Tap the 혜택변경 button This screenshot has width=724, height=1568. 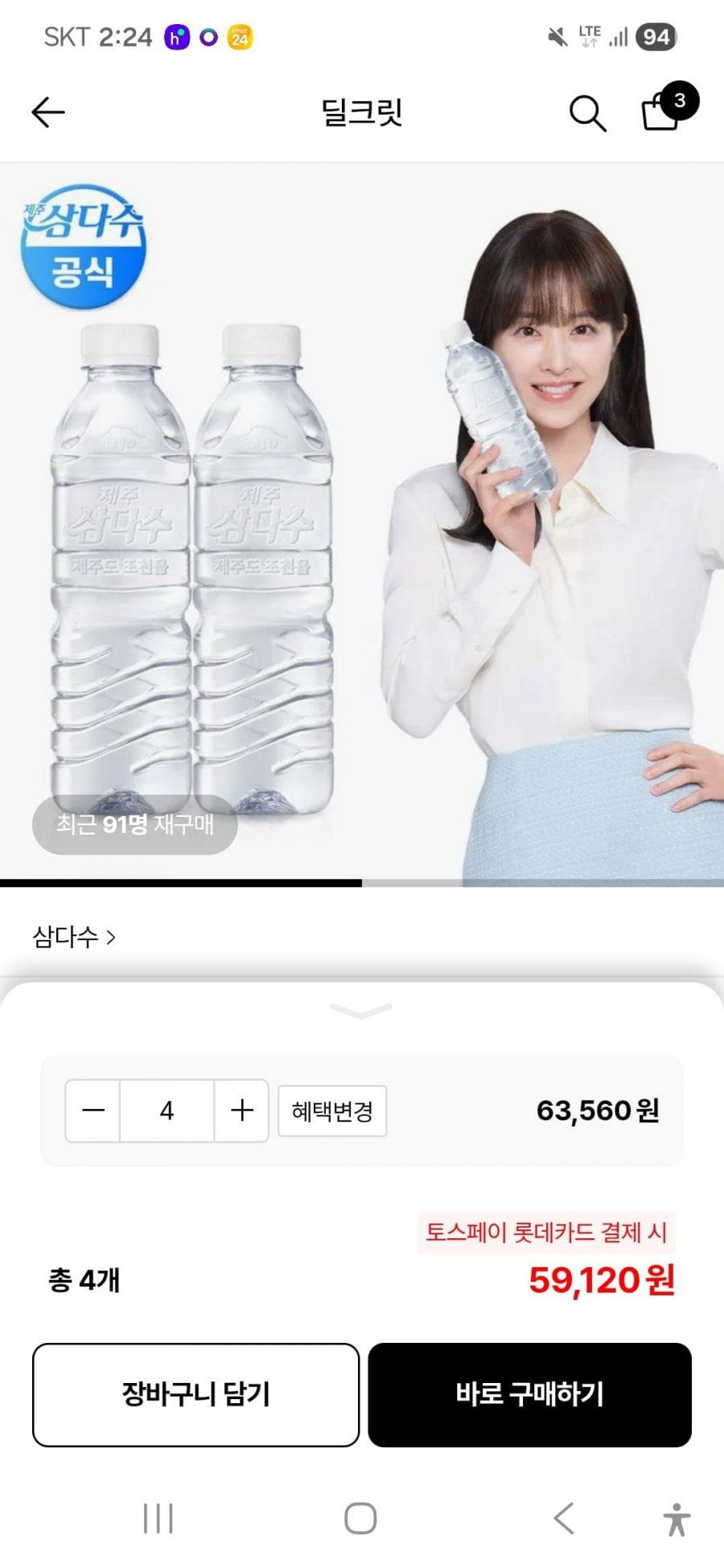point(332,1110)
